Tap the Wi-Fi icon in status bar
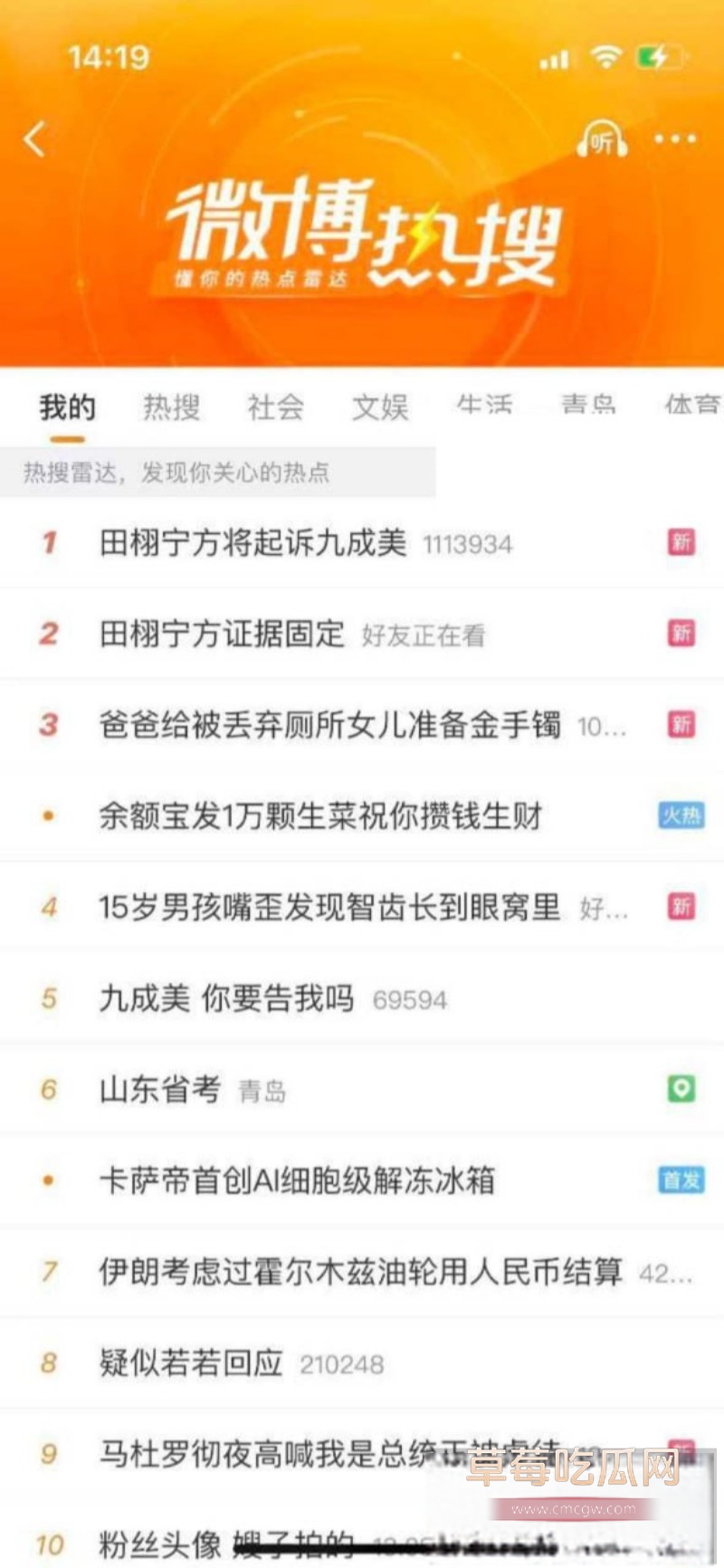 click(608, 57)
